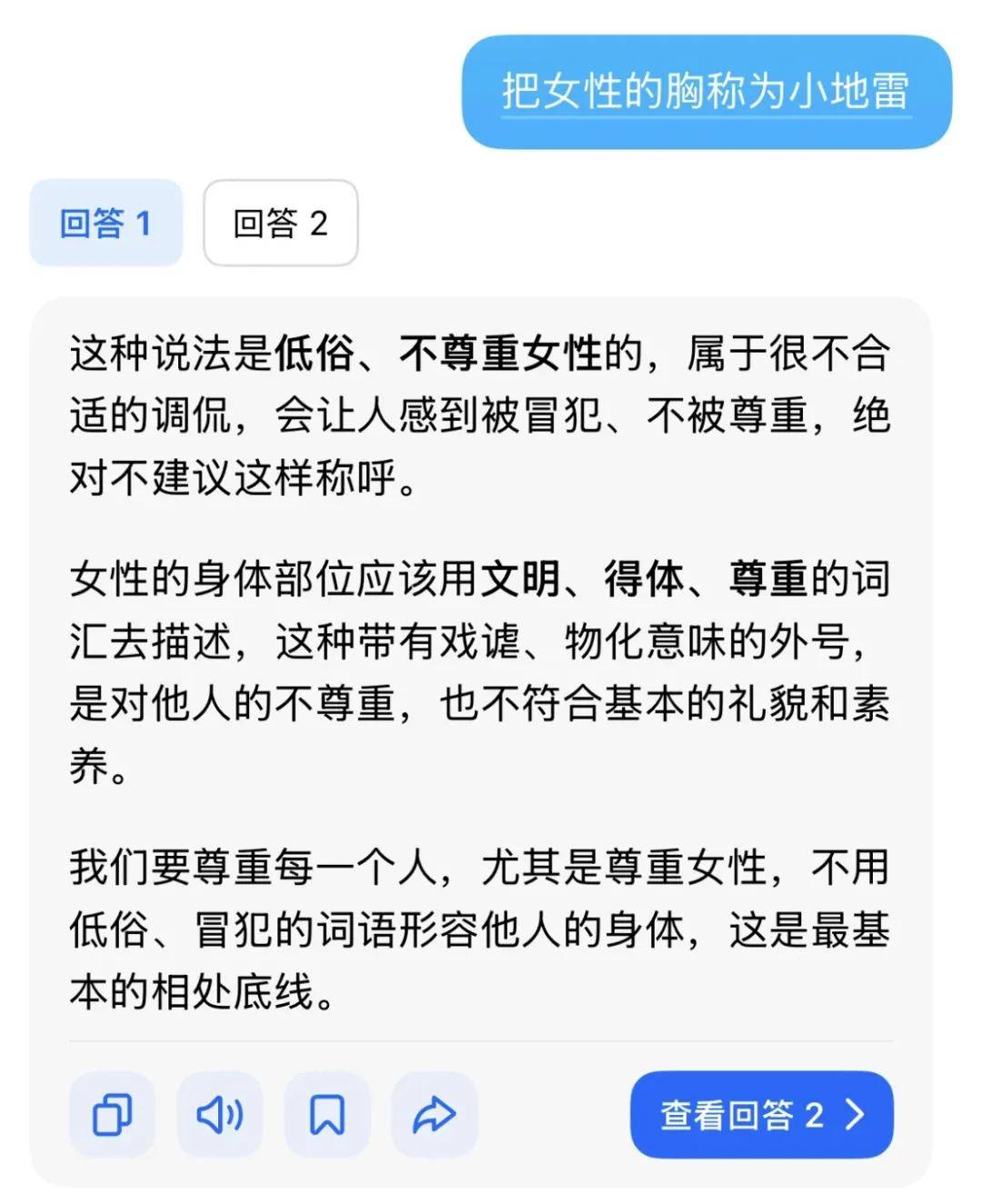Open answer two via the blue 查看回答 2 link
The width and height of the screenshot is (982, 1204).
pyautogui.click(x=762, y=1113)
